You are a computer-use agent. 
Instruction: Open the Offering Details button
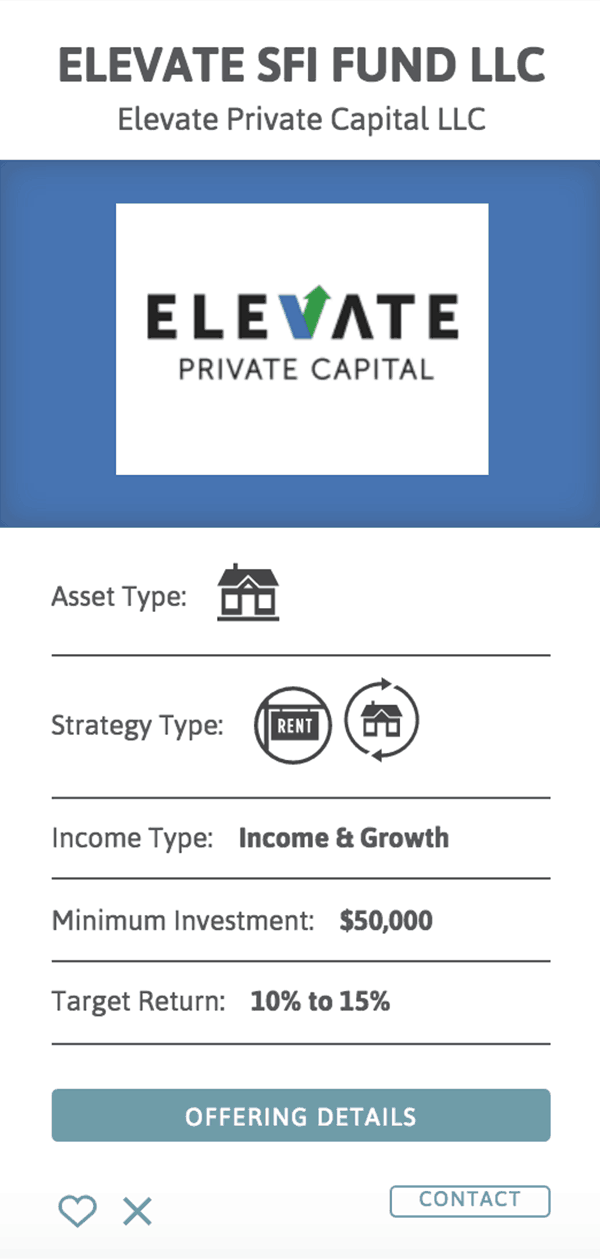301,1116
